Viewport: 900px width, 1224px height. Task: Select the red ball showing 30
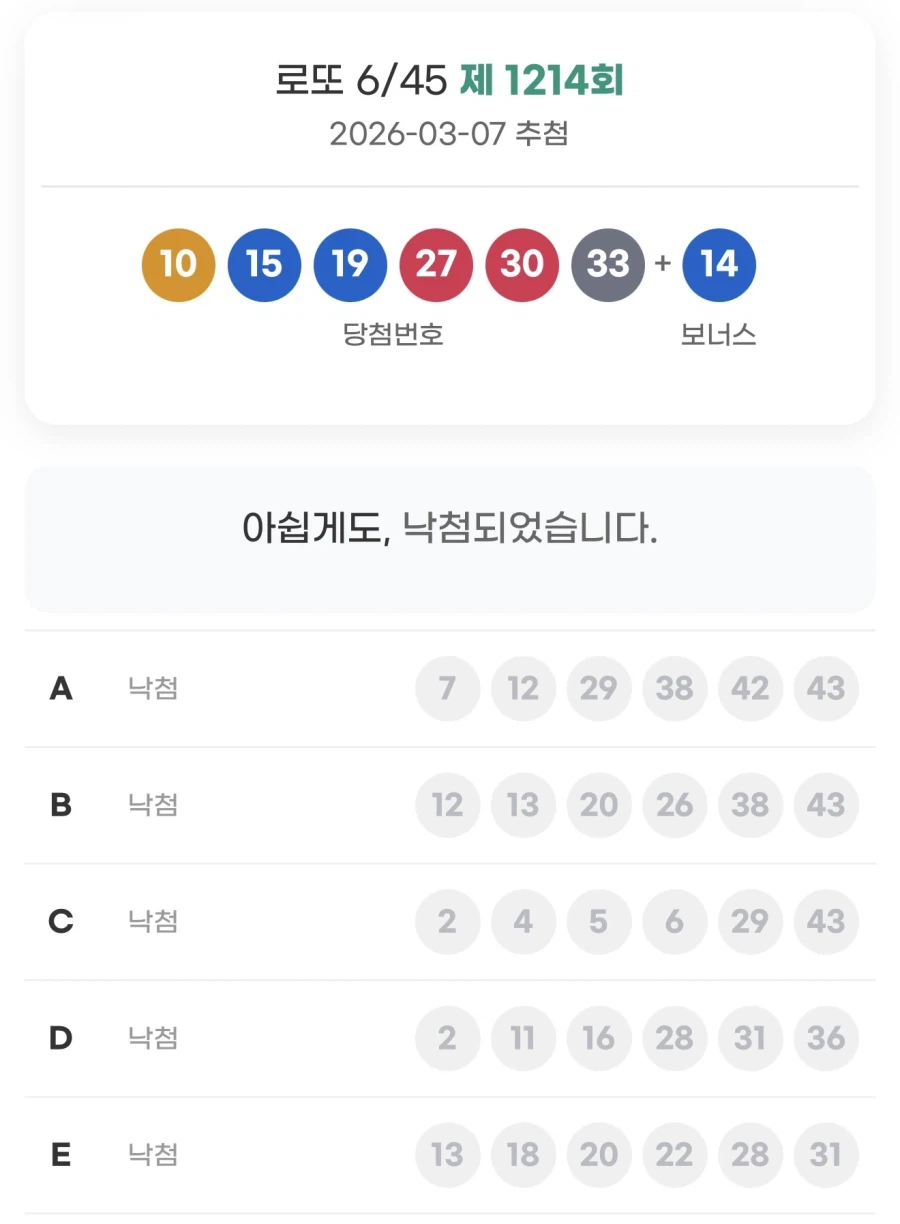[x=521, y=264]
